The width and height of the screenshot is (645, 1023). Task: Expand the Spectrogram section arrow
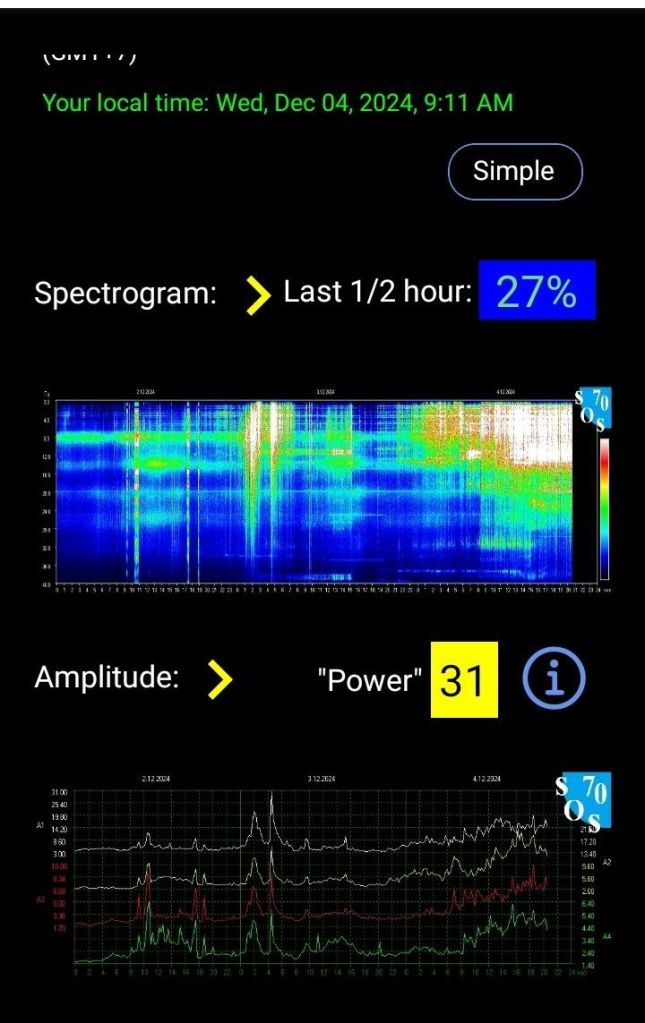tap(258, 294)
